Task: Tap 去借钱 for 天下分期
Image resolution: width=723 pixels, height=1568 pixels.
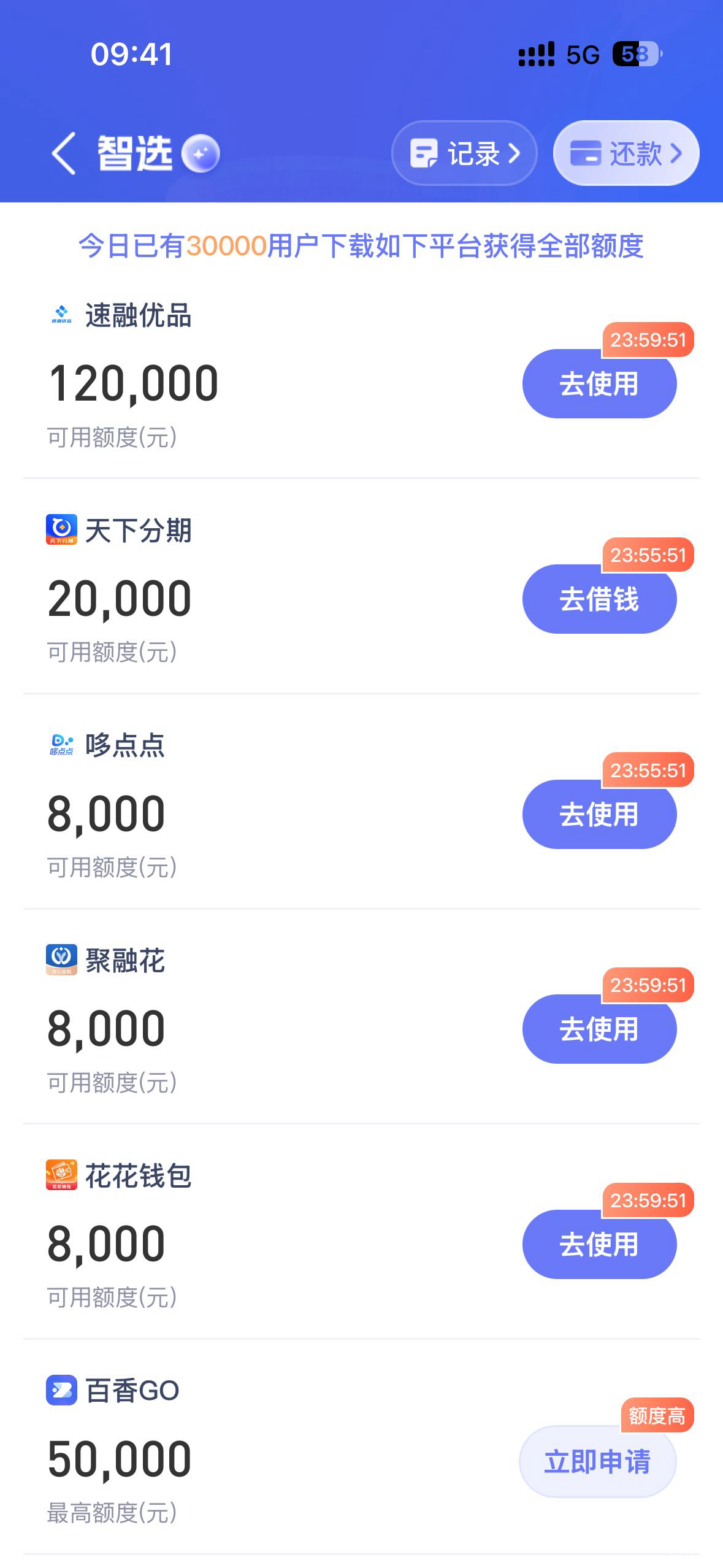Action: 599,599
